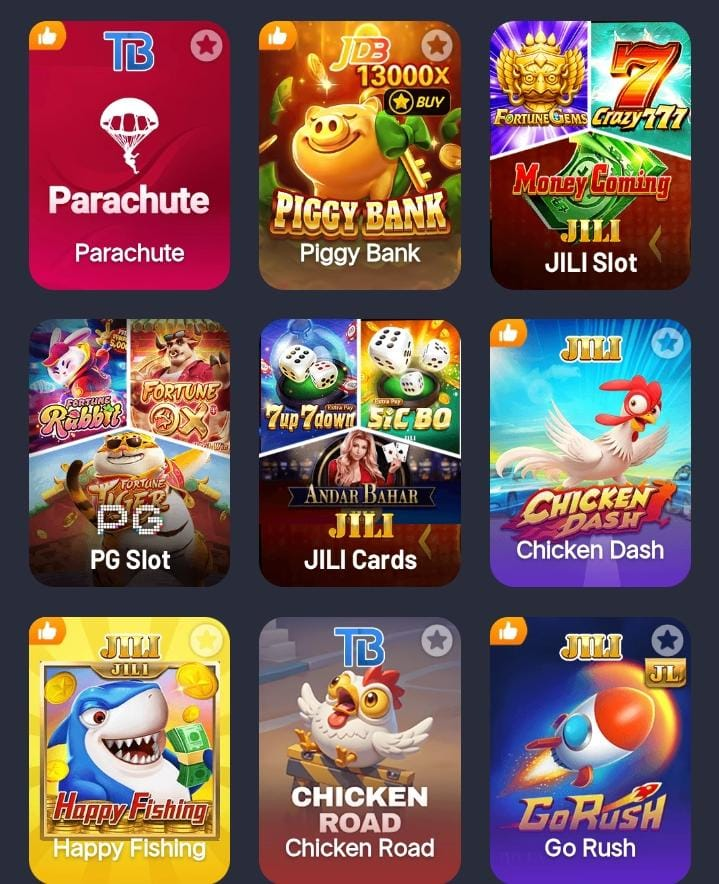Open the JILI Slot collection

tap(590, 160)
